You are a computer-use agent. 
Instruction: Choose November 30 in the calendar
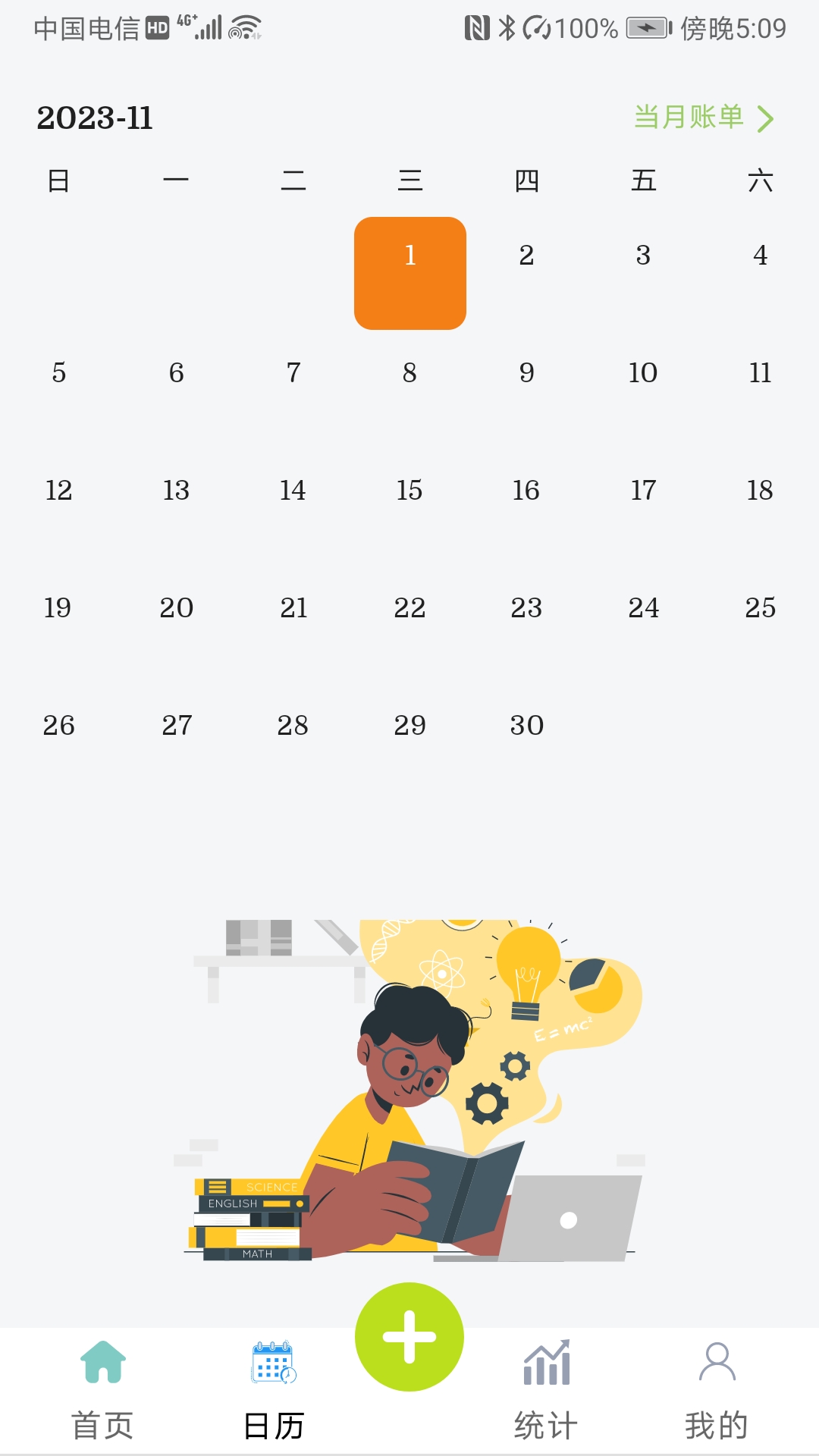pyautogui.click(x=526, y=726)
